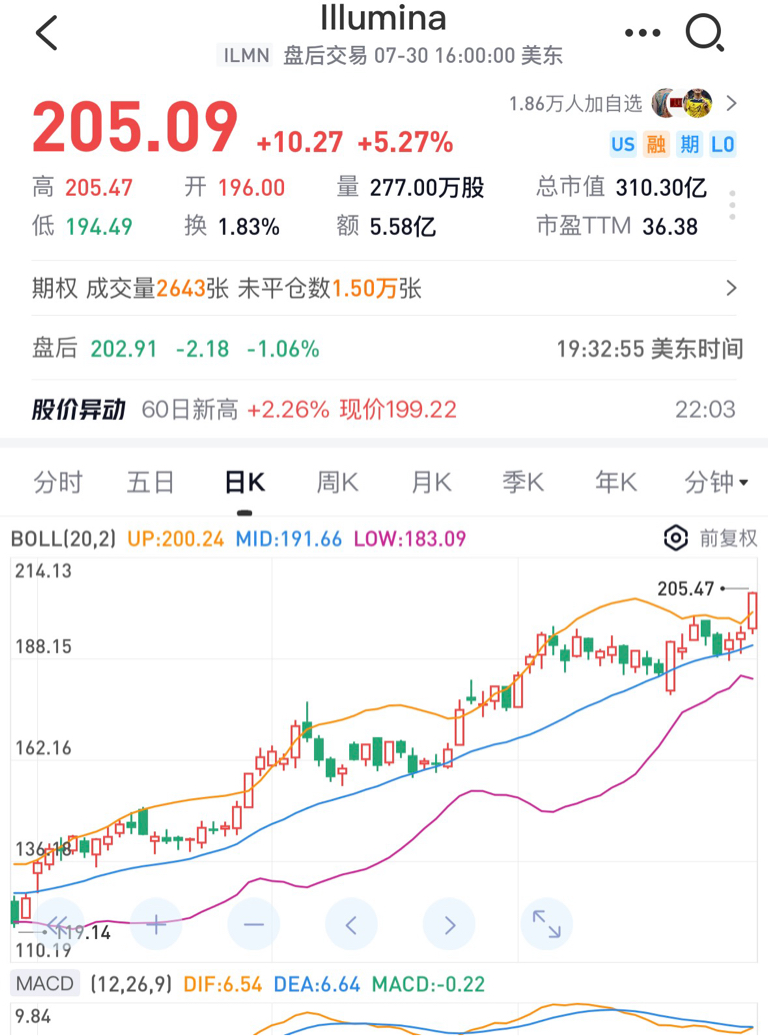The image size is (769, 1036).
Task: Select the 日K chart tab
Action: click(x=244, y=482)
